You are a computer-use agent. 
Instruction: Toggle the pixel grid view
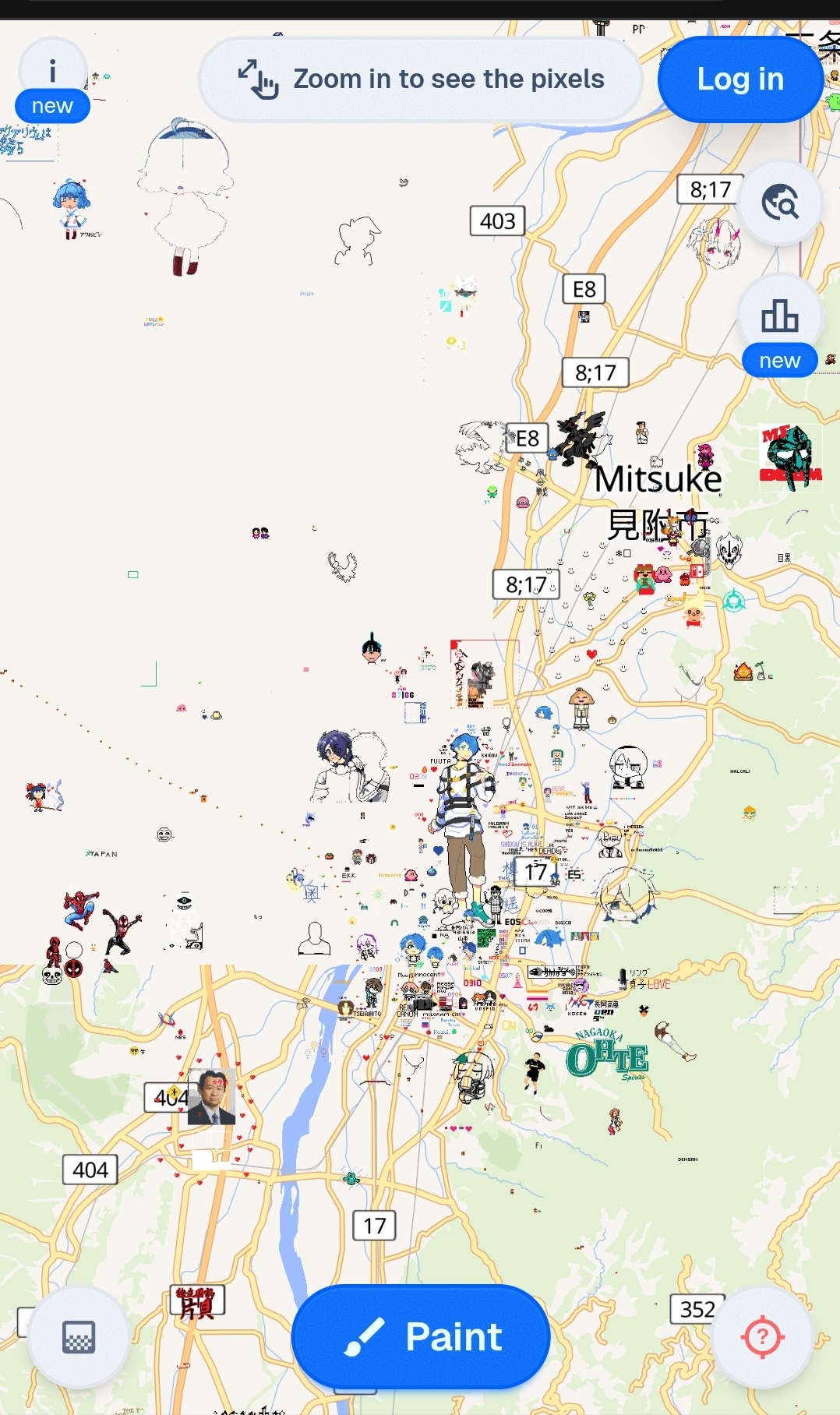pos(79,1337)
